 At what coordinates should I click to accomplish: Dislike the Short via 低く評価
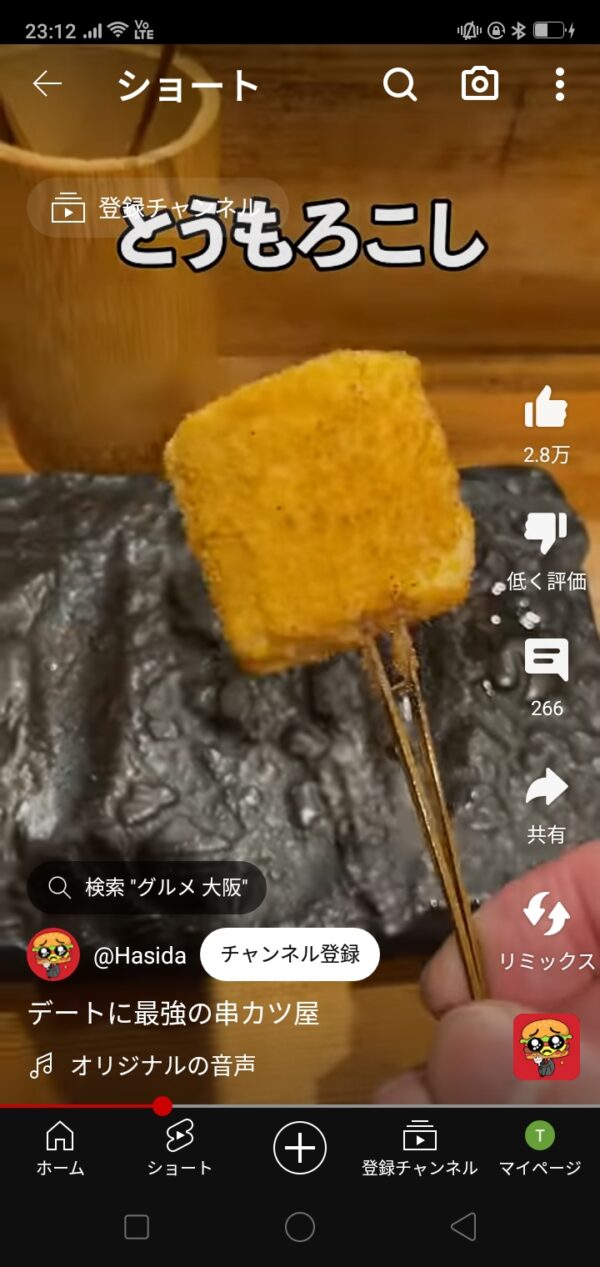pyautogui.click(x=546, y=536)
